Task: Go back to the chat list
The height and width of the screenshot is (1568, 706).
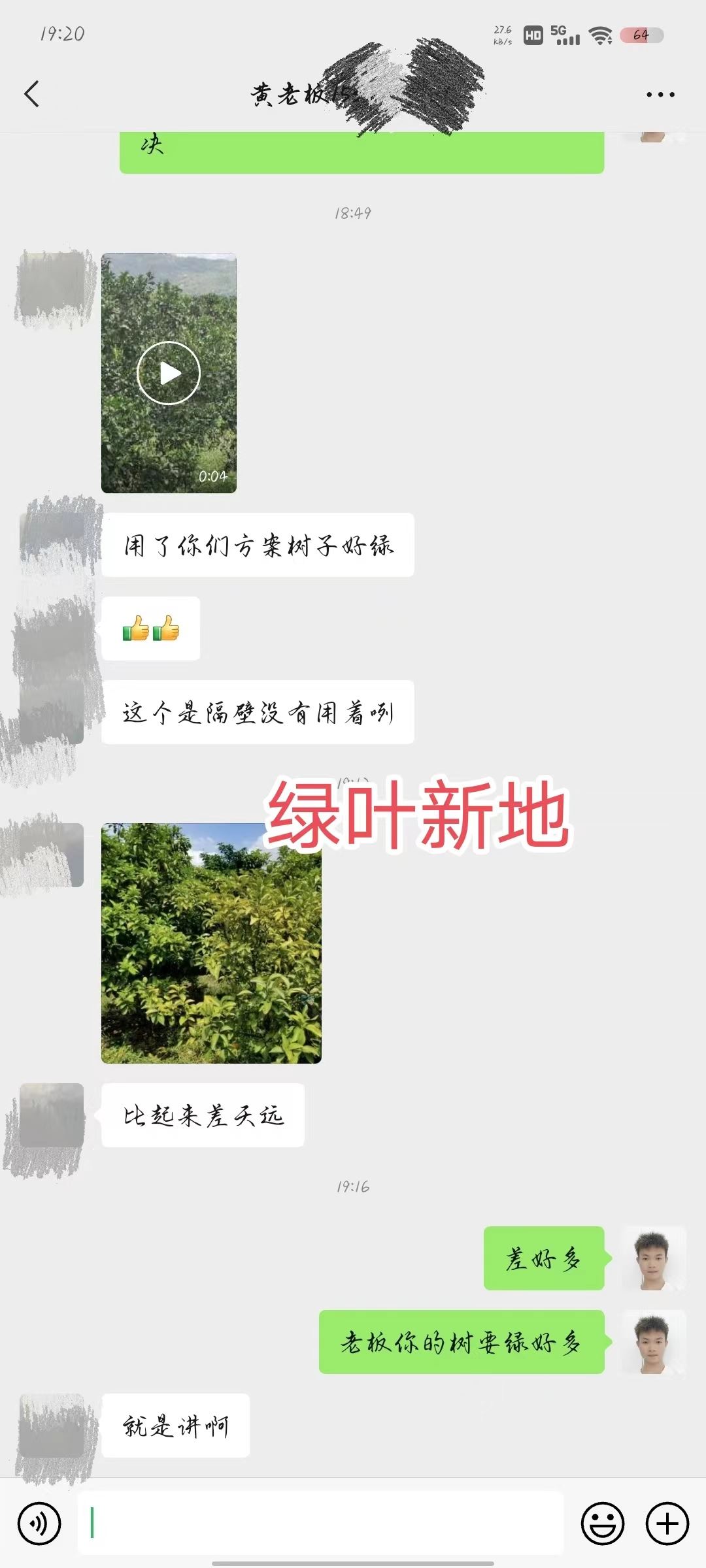Action: pos(31,94)
